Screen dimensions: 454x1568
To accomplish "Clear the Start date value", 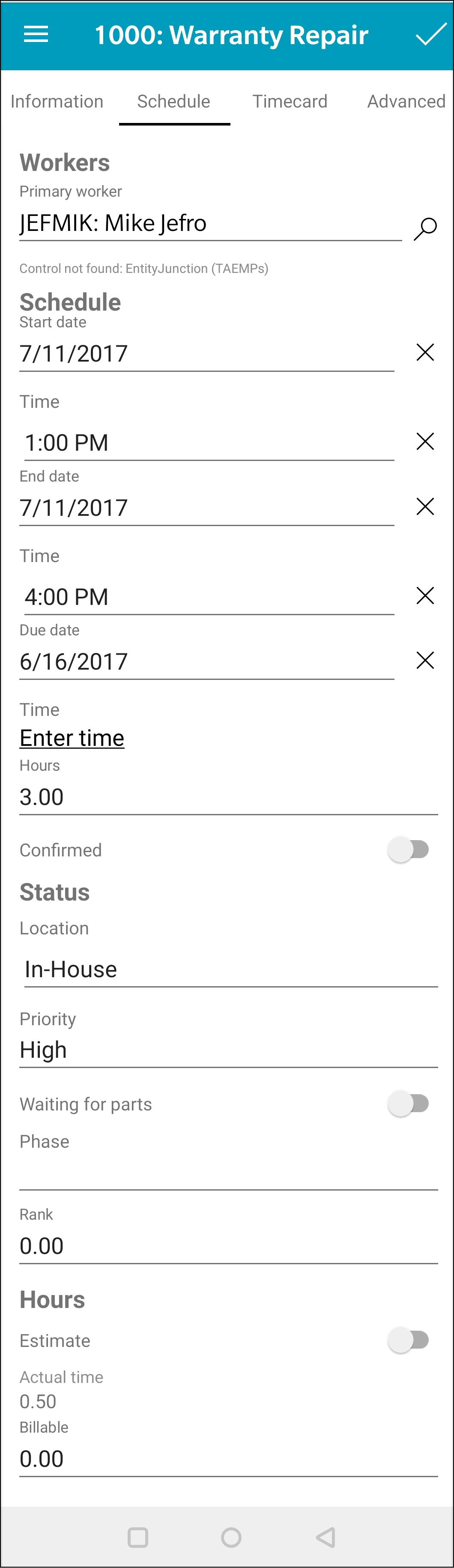I will pos(425,352).
